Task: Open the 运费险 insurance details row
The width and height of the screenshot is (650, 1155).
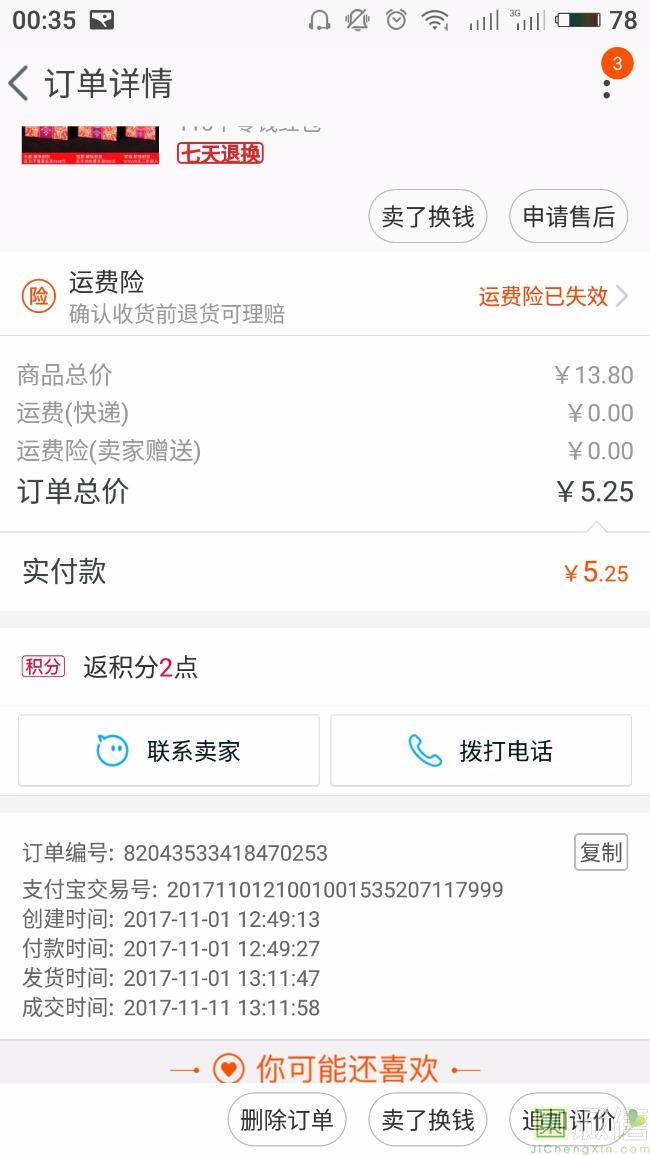Action: 325,296
